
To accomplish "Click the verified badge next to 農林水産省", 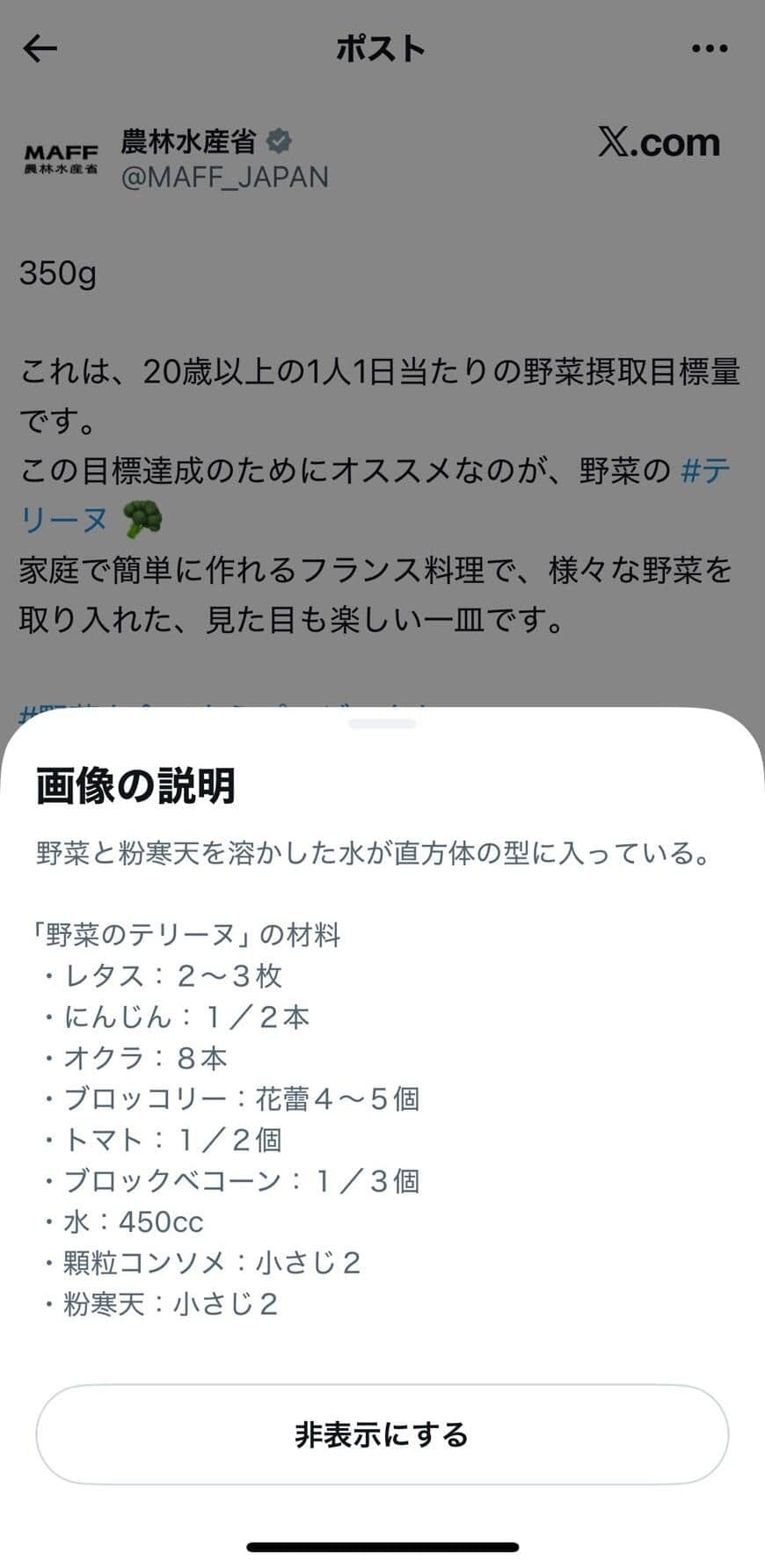I will (x=280, y=139).
